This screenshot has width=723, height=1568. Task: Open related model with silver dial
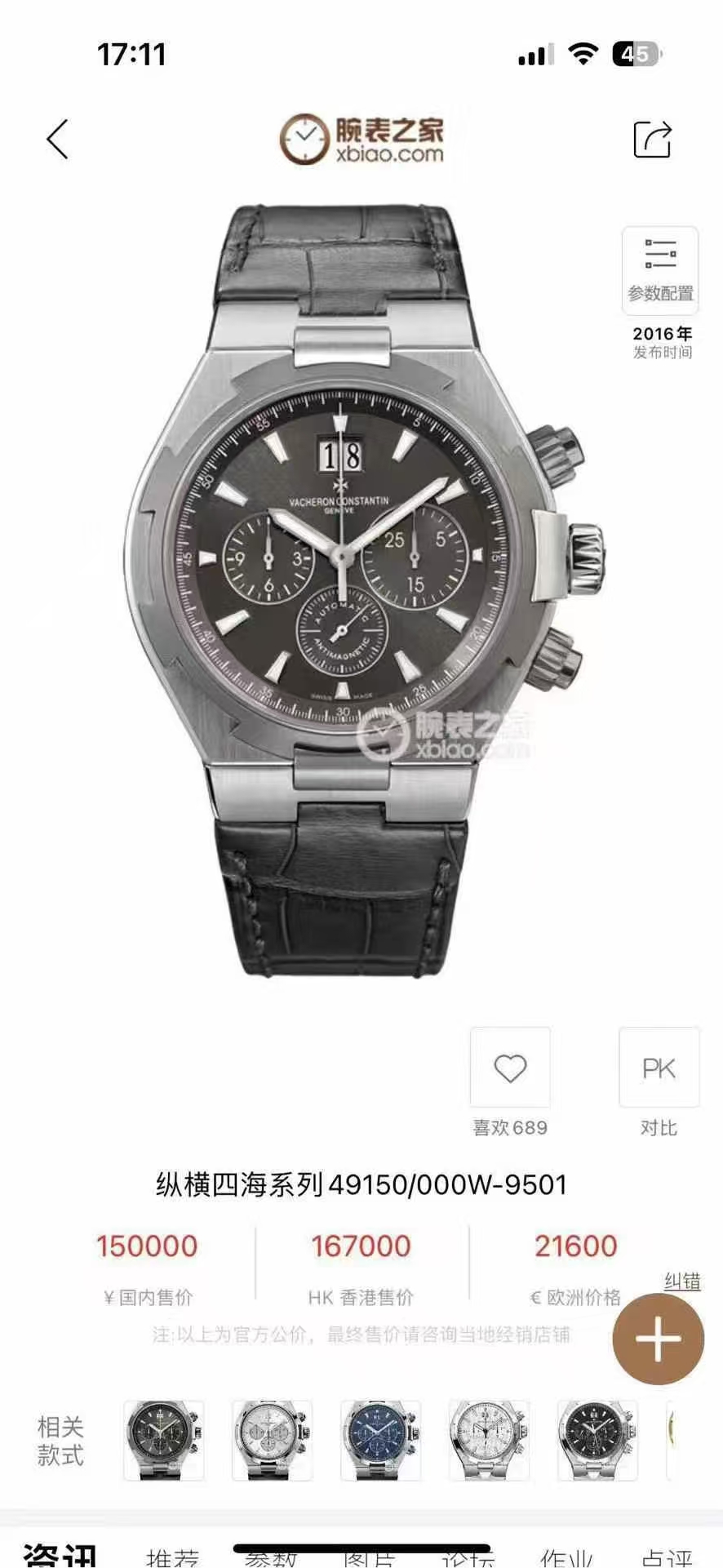(x=272, y=1441)
